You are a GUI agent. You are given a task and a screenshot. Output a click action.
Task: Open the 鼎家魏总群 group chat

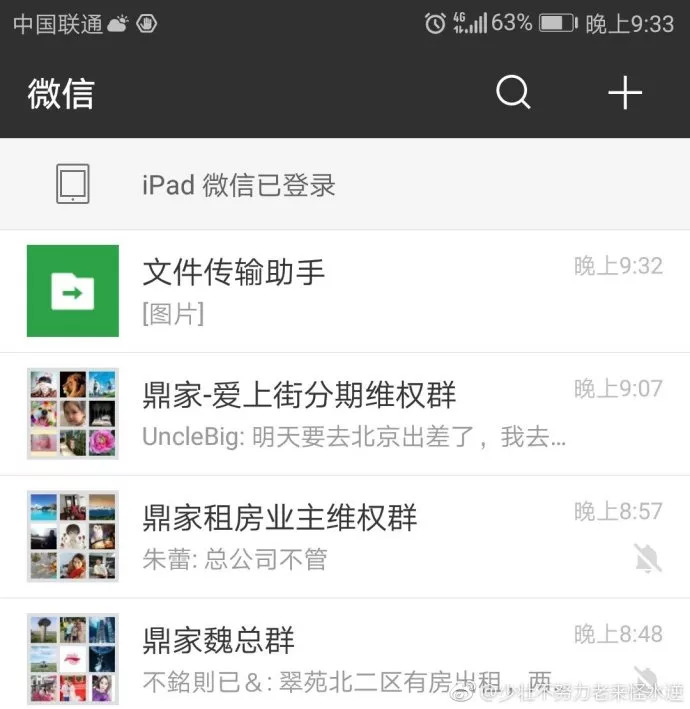(344, 655)
